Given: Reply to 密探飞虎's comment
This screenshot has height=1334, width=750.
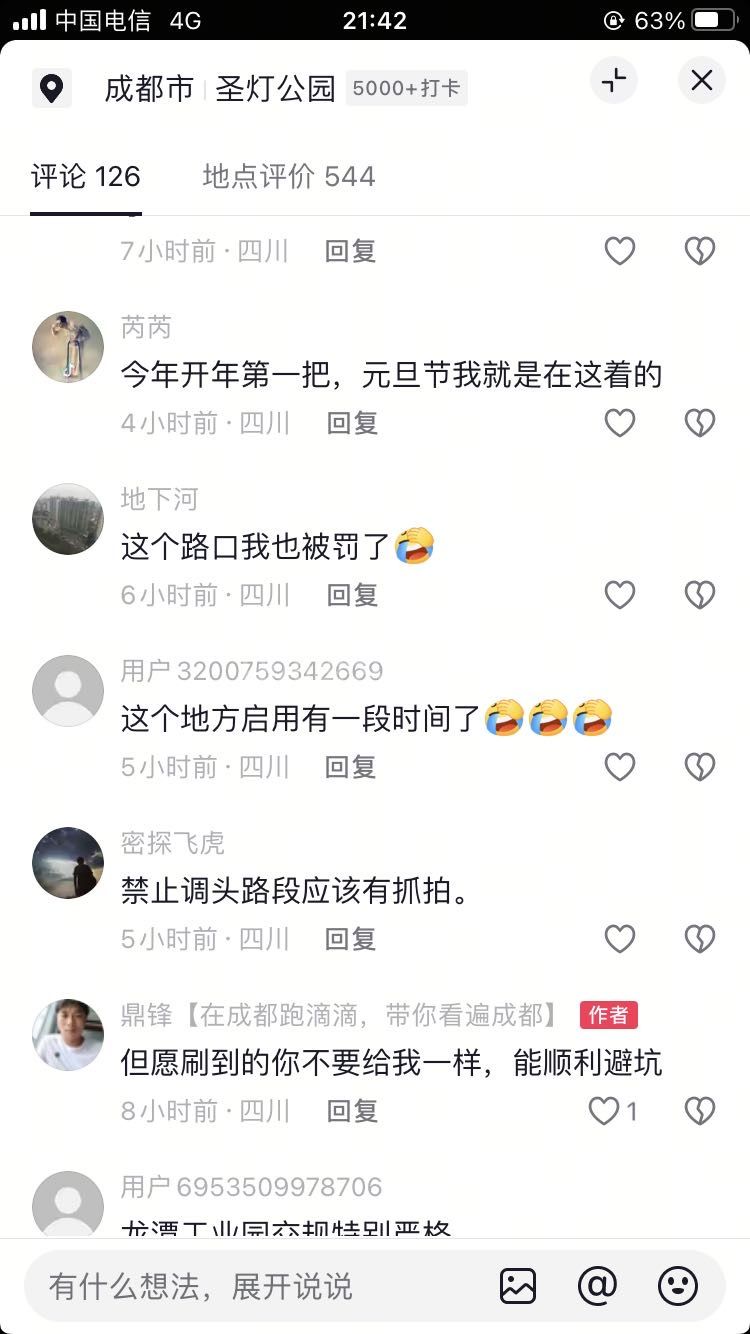Looking at the screenshot, I should (x=350, y=939).
